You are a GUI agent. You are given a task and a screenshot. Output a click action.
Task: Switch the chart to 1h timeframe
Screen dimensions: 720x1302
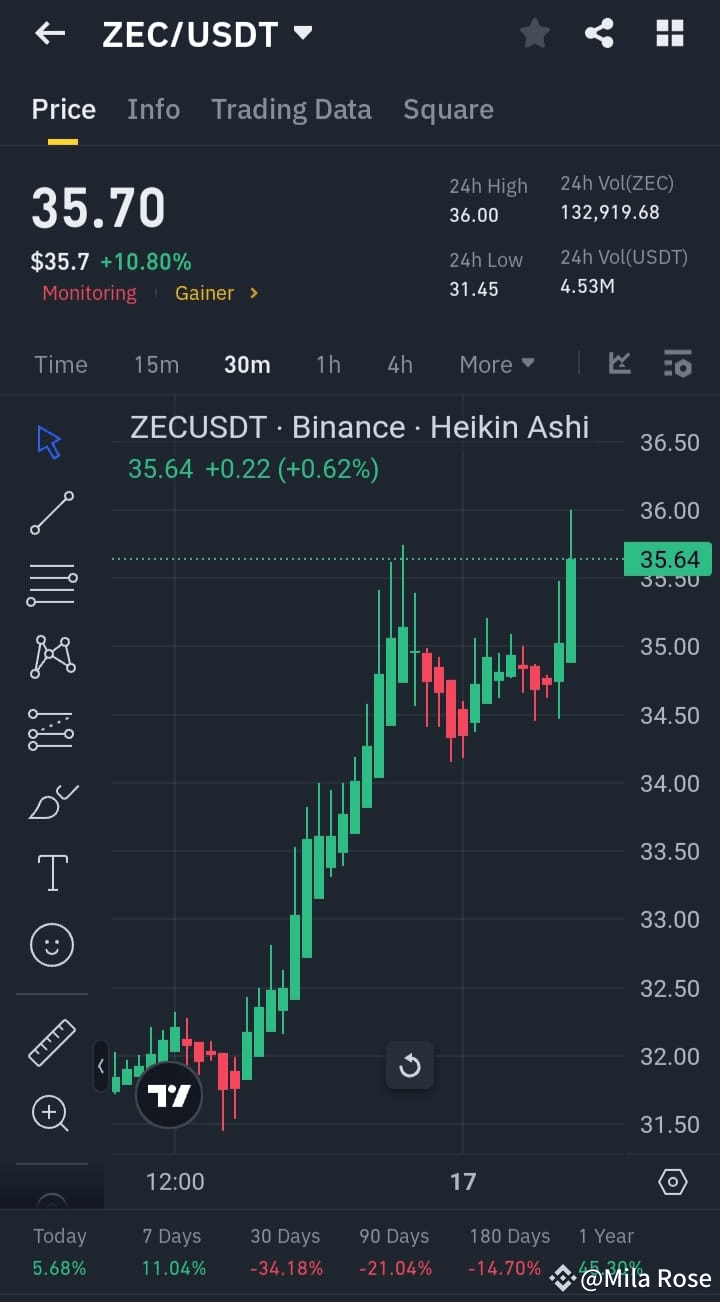coord(328,364)
